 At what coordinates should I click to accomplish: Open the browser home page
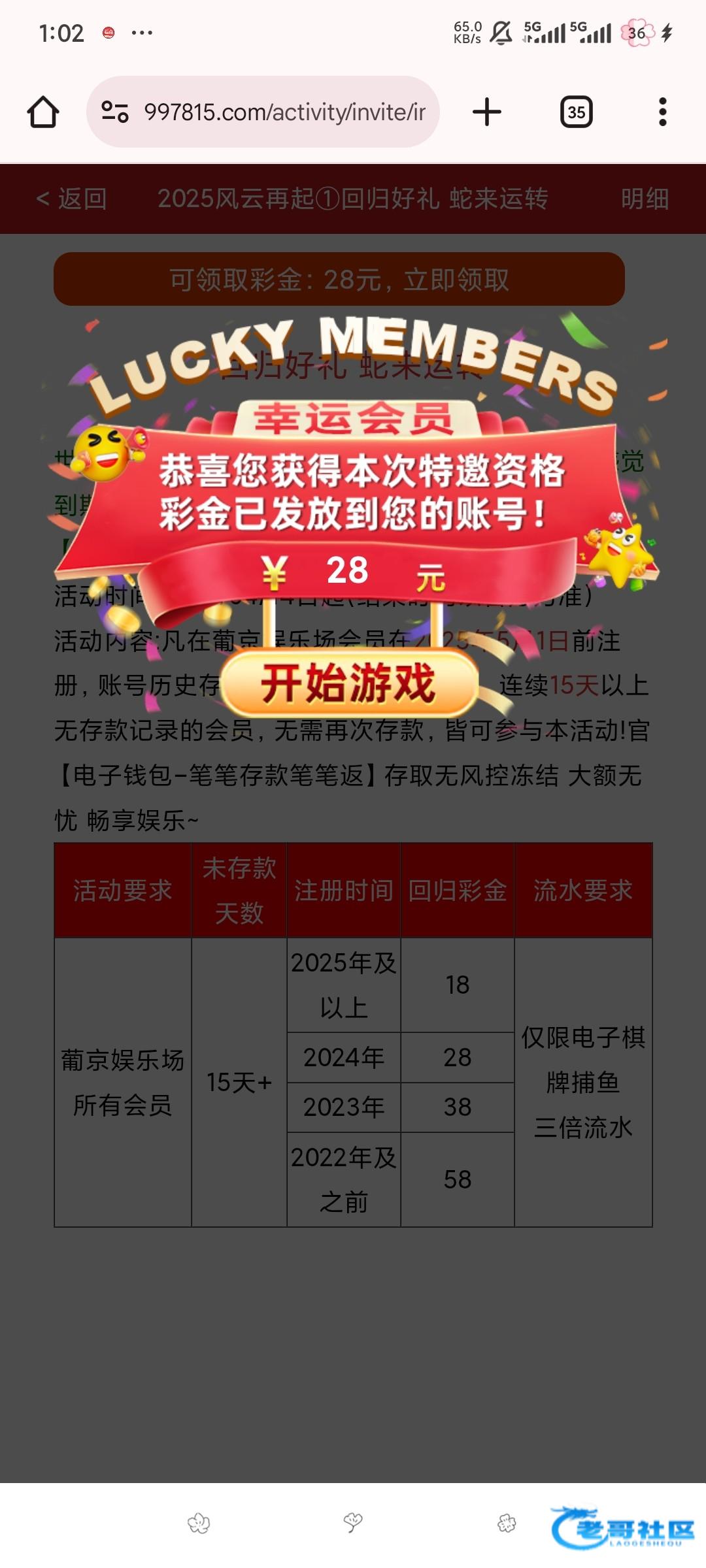[x=43, y=112]
